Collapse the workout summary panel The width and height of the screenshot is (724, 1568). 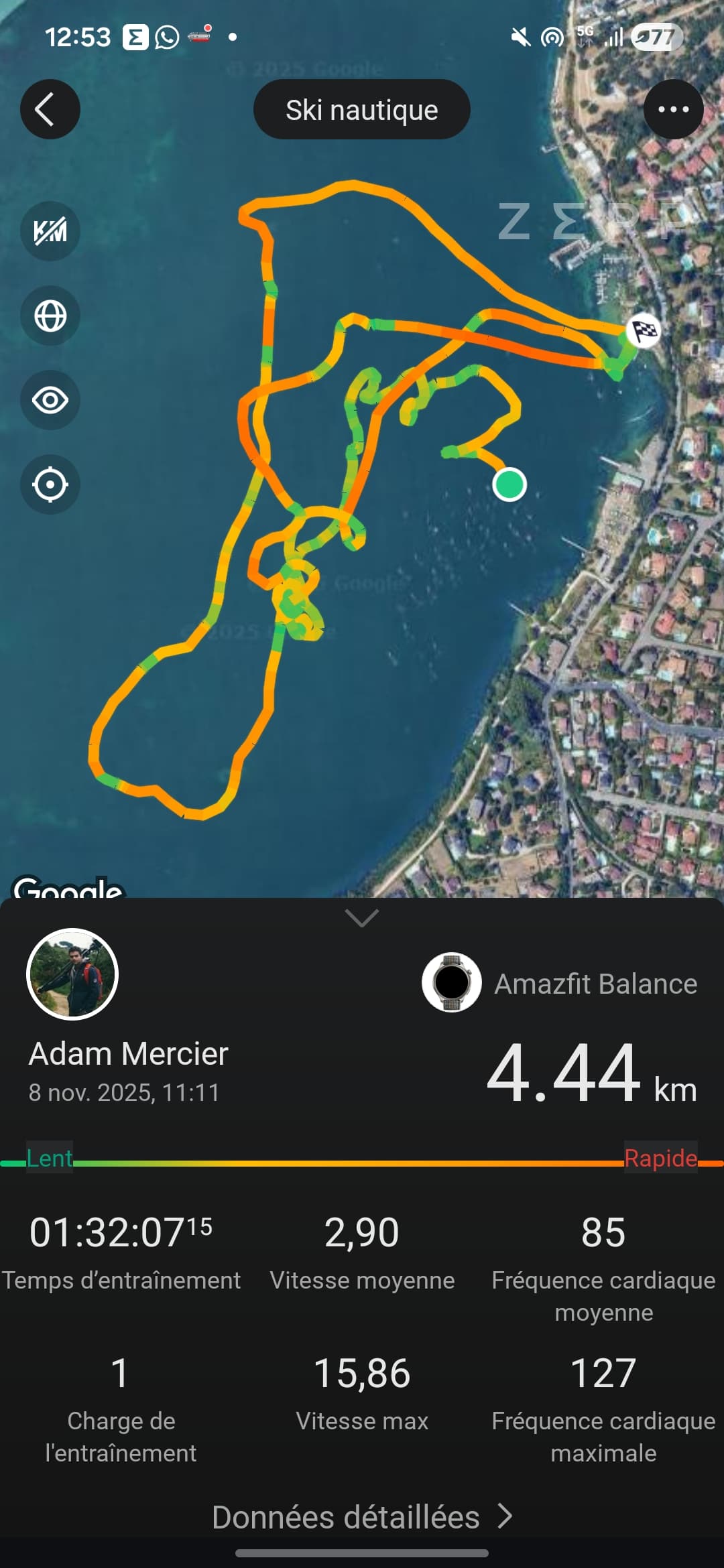click(361, 917)
